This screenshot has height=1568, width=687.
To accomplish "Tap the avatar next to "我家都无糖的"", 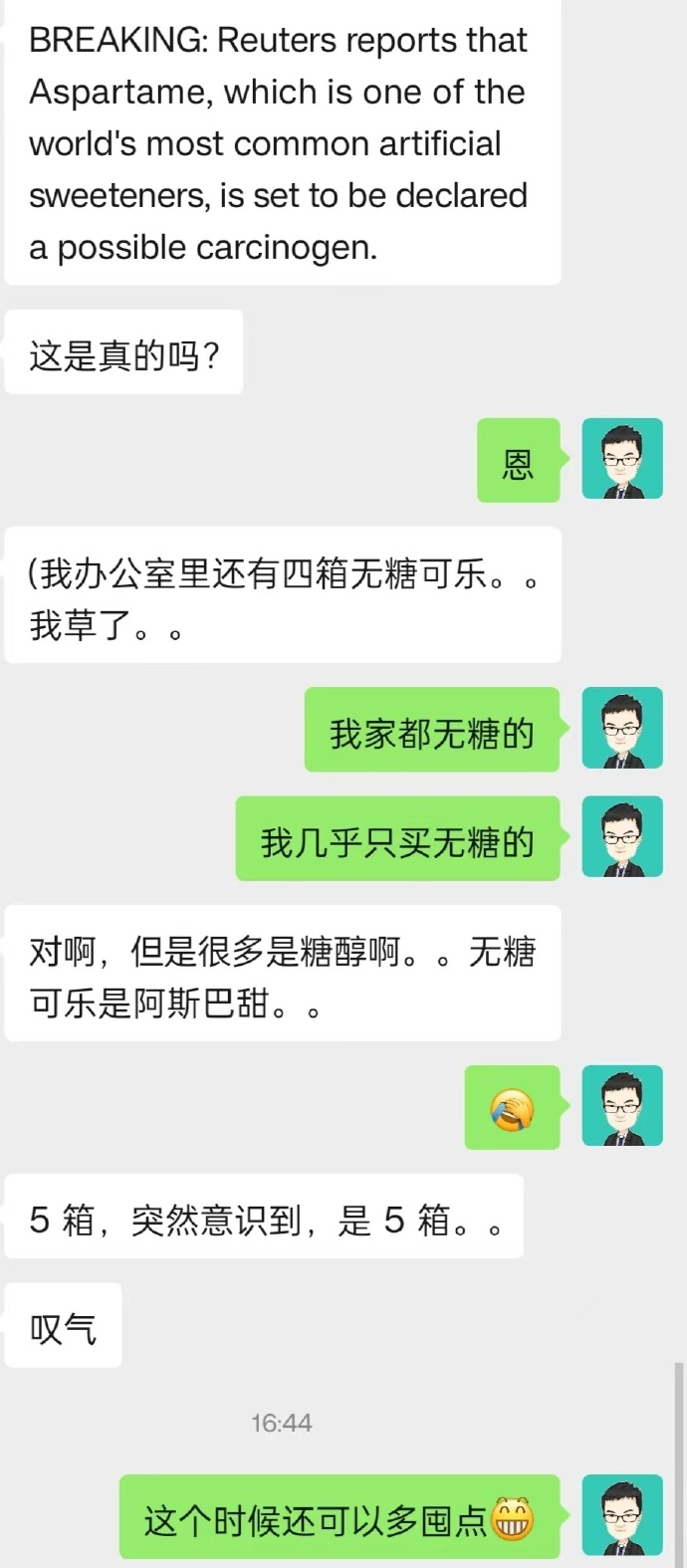I will [621, 728].
